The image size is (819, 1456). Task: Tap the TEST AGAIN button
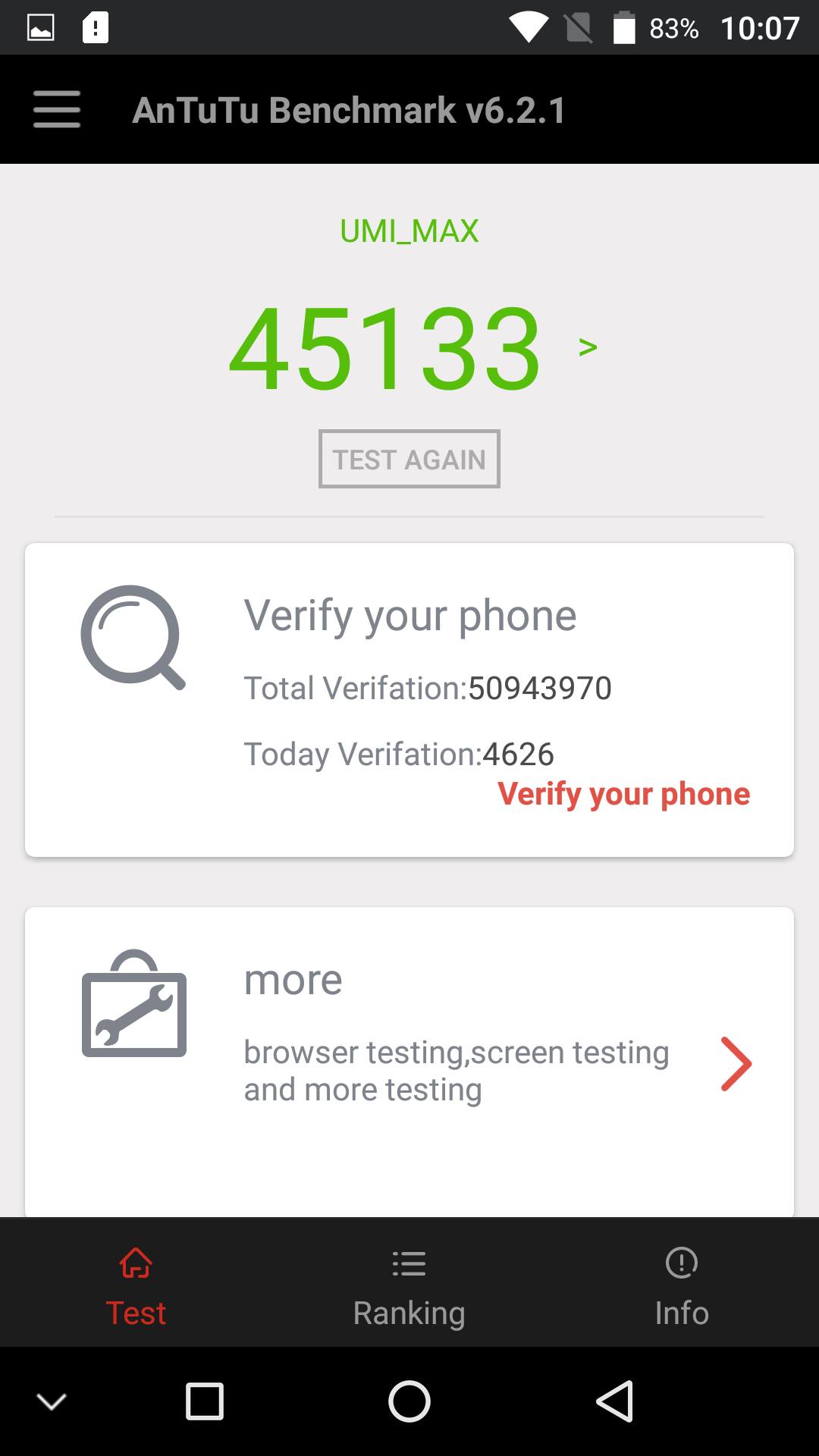point(409,459)
